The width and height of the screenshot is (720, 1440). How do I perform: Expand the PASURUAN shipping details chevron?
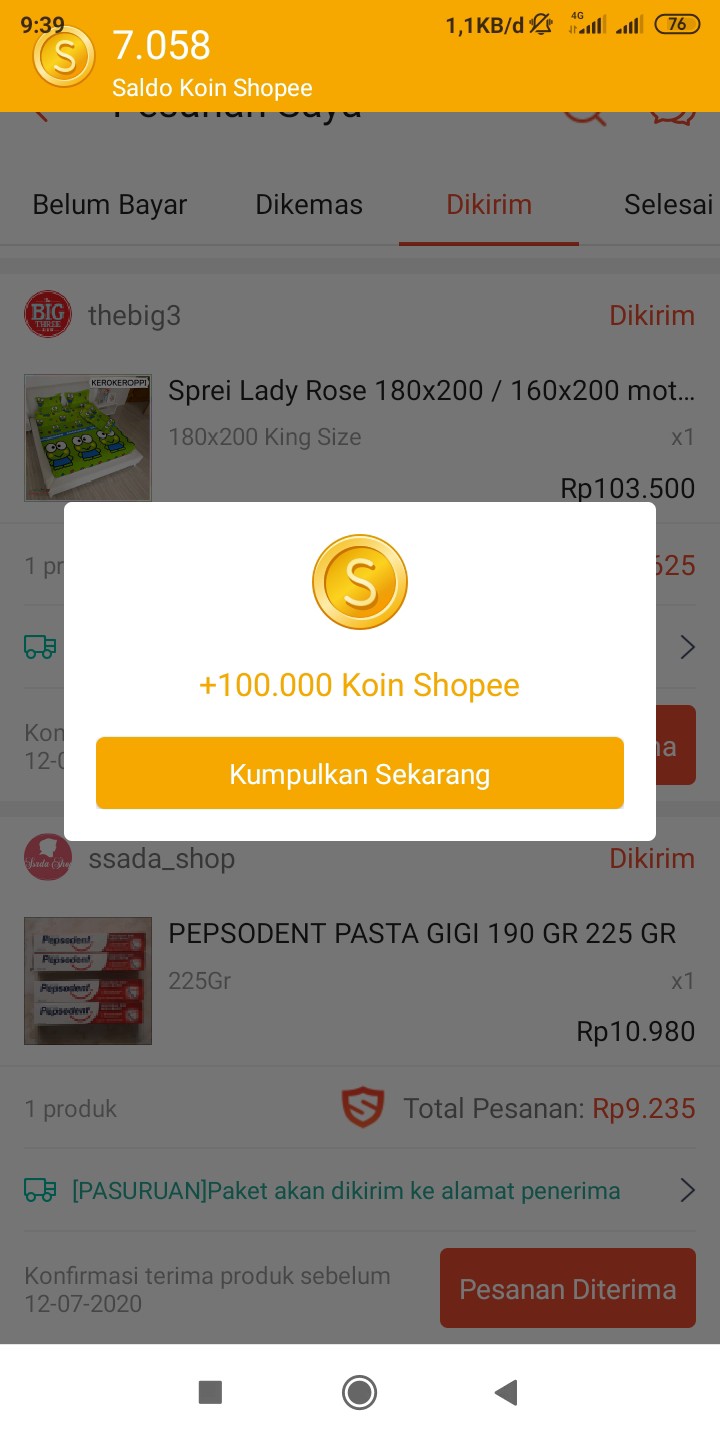coord(687,1190)
